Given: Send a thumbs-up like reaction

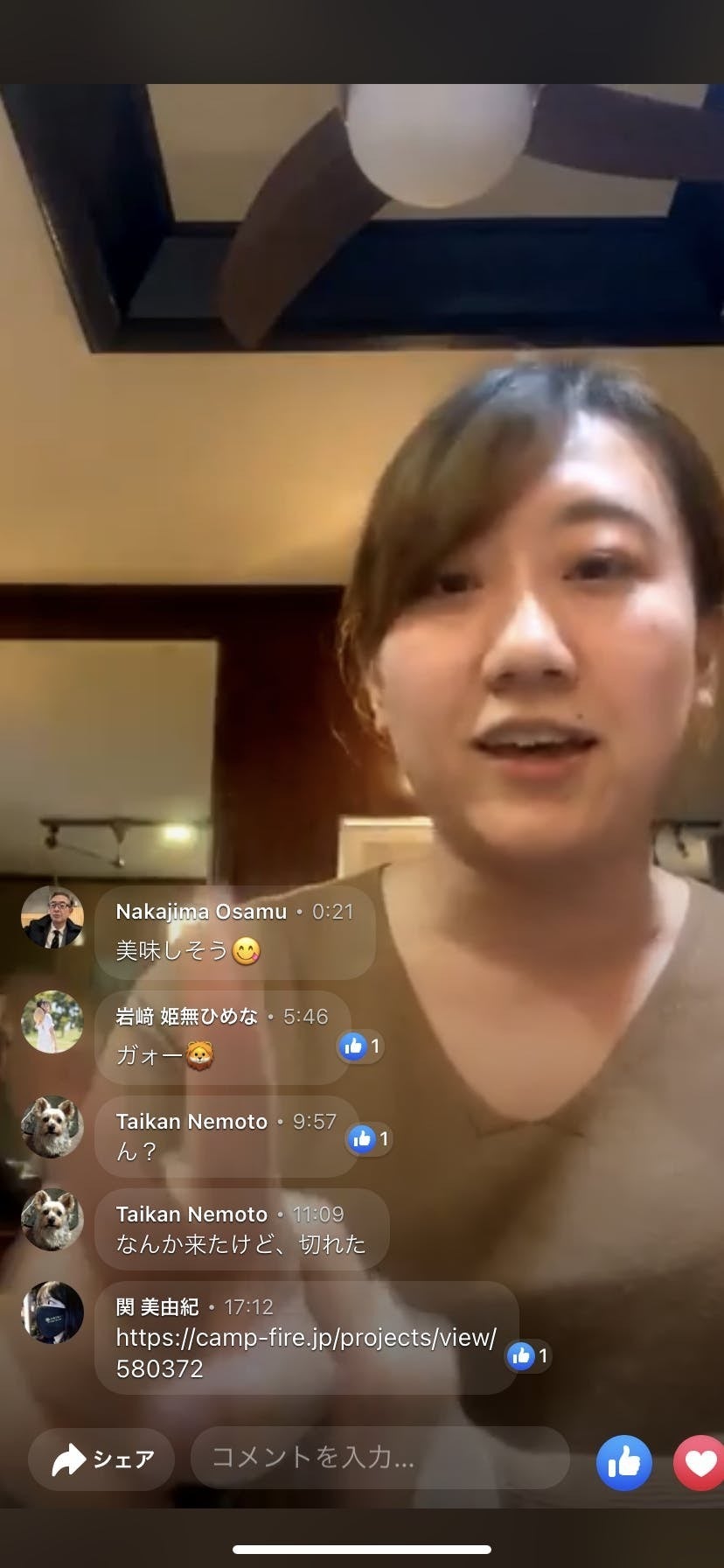Looking at the screenshot, I should point(623,1462).
